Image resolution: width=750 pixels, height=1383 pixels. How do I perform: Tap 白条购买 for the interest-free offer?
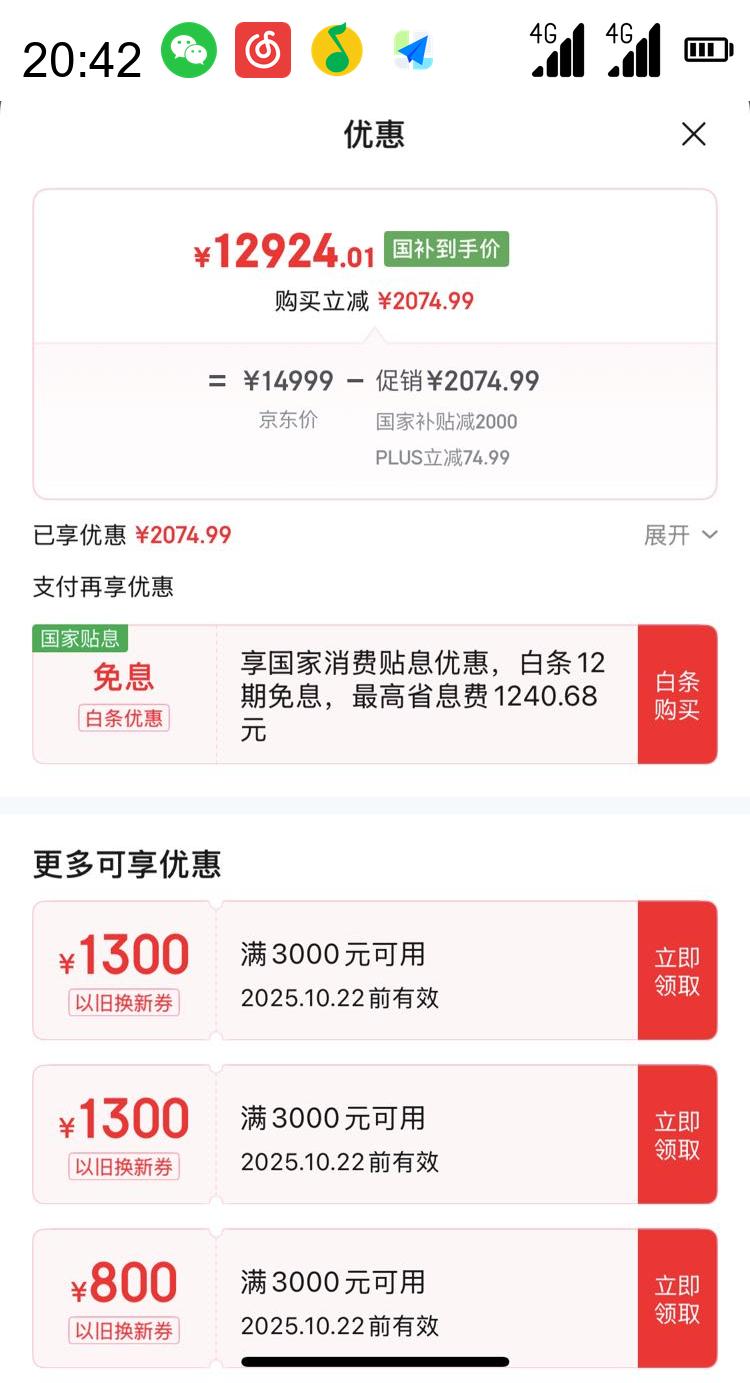[677, 695]
